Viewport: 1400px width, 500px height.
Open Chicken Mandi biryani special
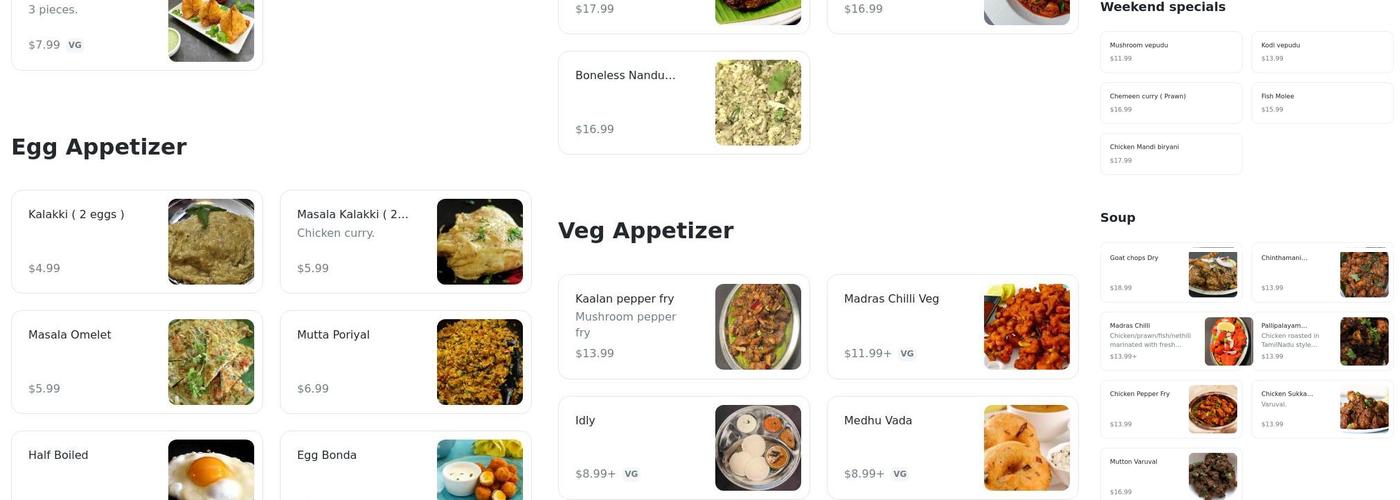1171,154
